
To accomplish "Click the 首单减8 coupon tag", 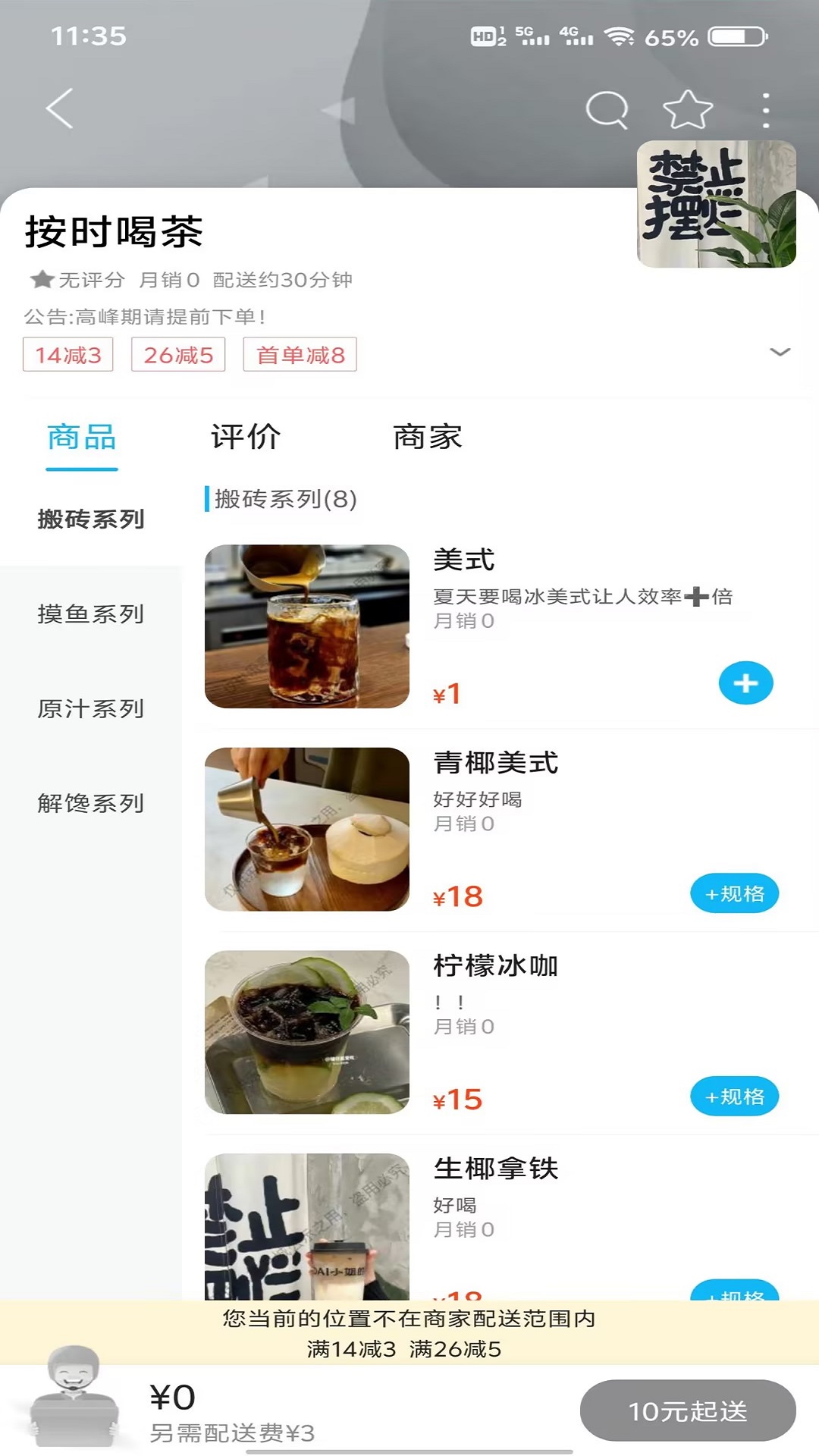I will [300, 353].
